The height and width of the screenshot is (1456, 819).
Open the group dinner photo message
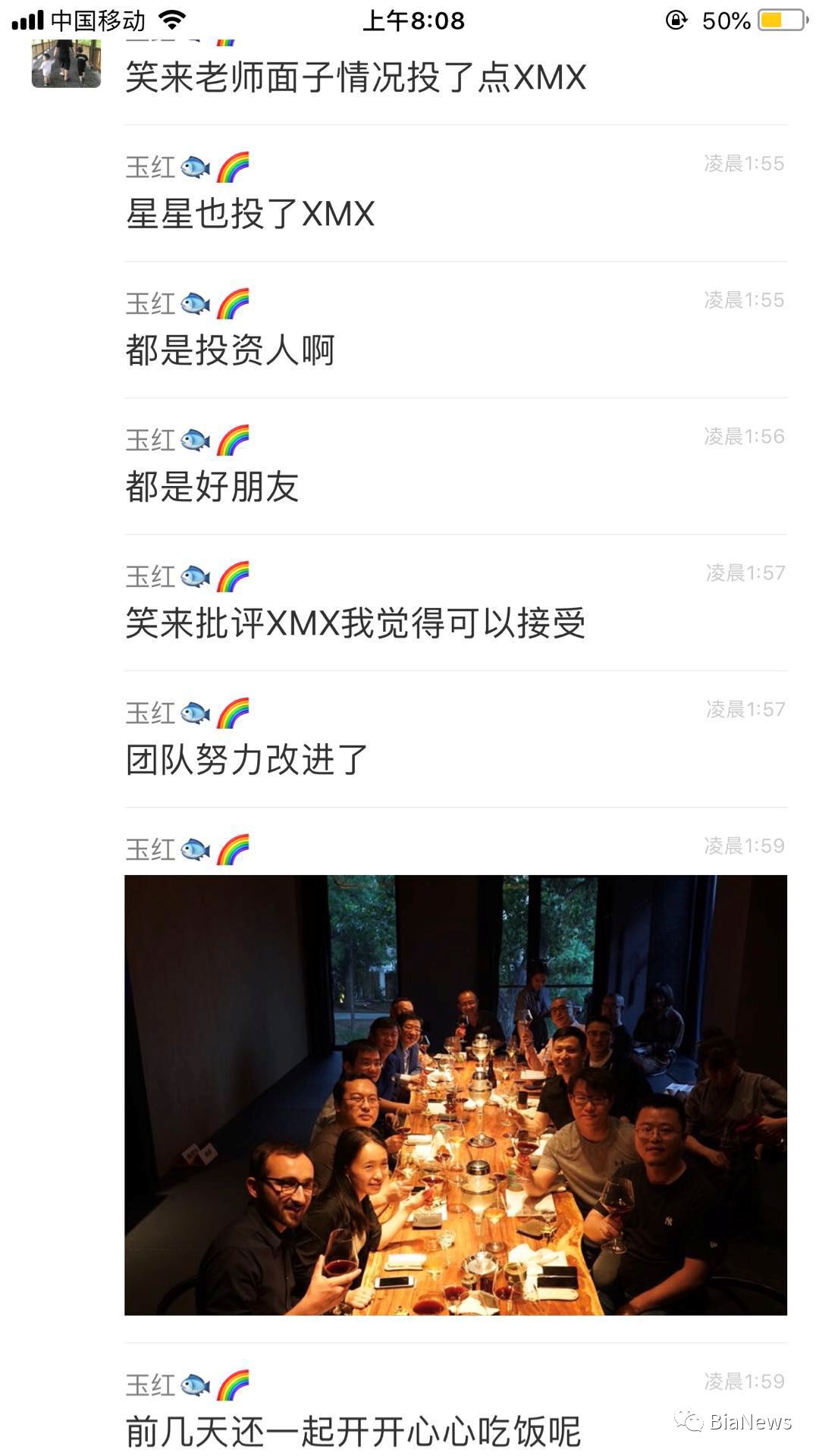coord(455,1094)
